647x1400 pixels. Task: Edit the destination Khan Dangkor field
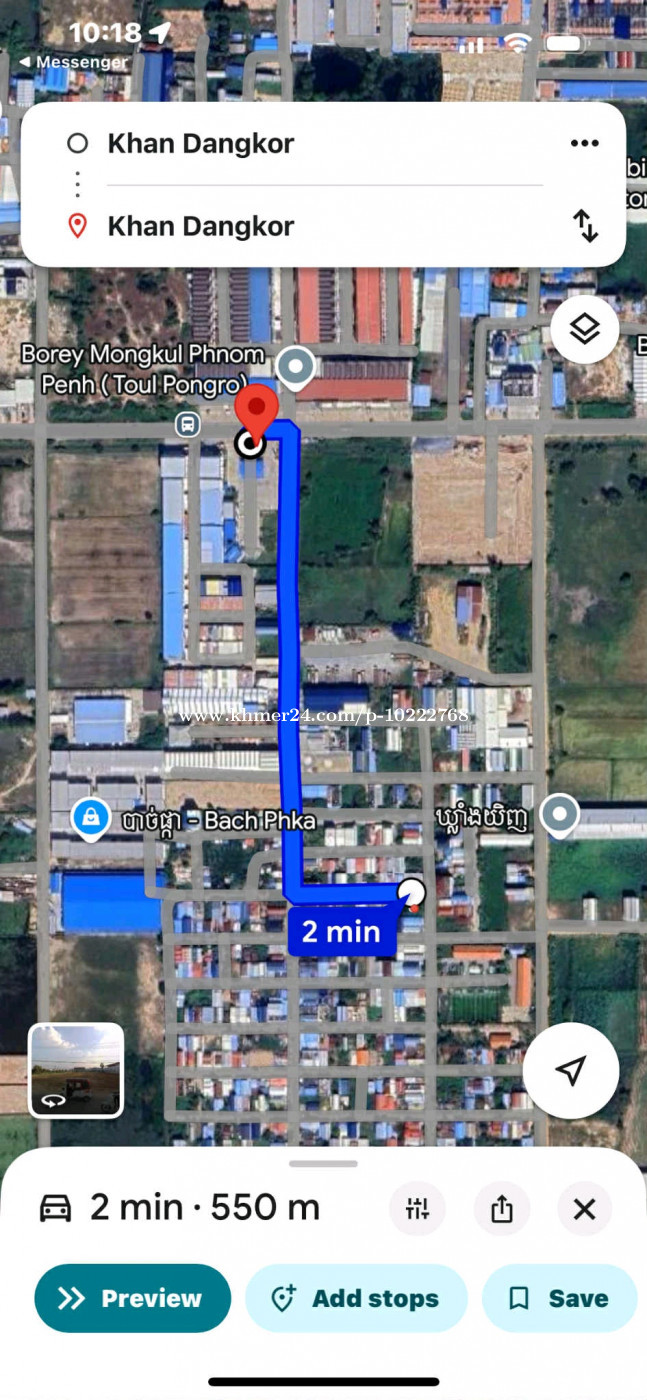point(200,226)
